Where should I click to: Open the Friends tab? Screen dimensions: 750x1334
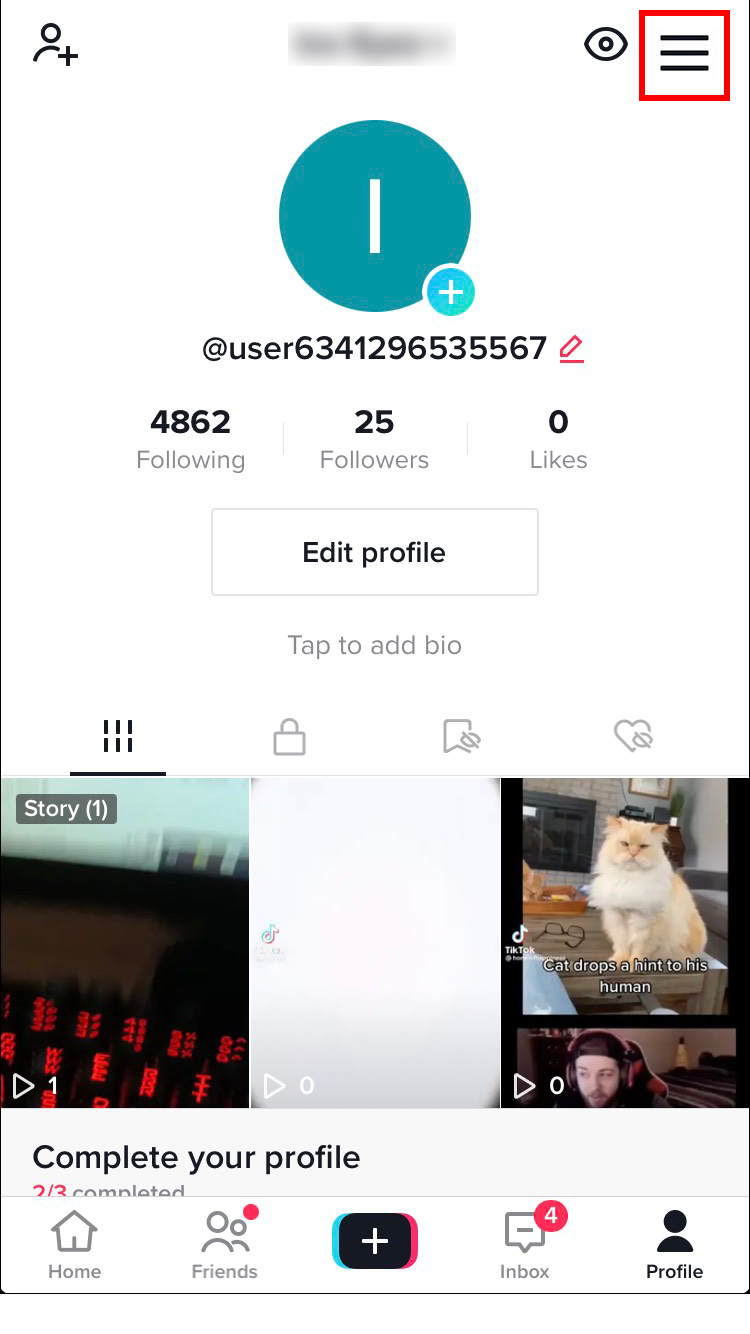point(225,1245)
